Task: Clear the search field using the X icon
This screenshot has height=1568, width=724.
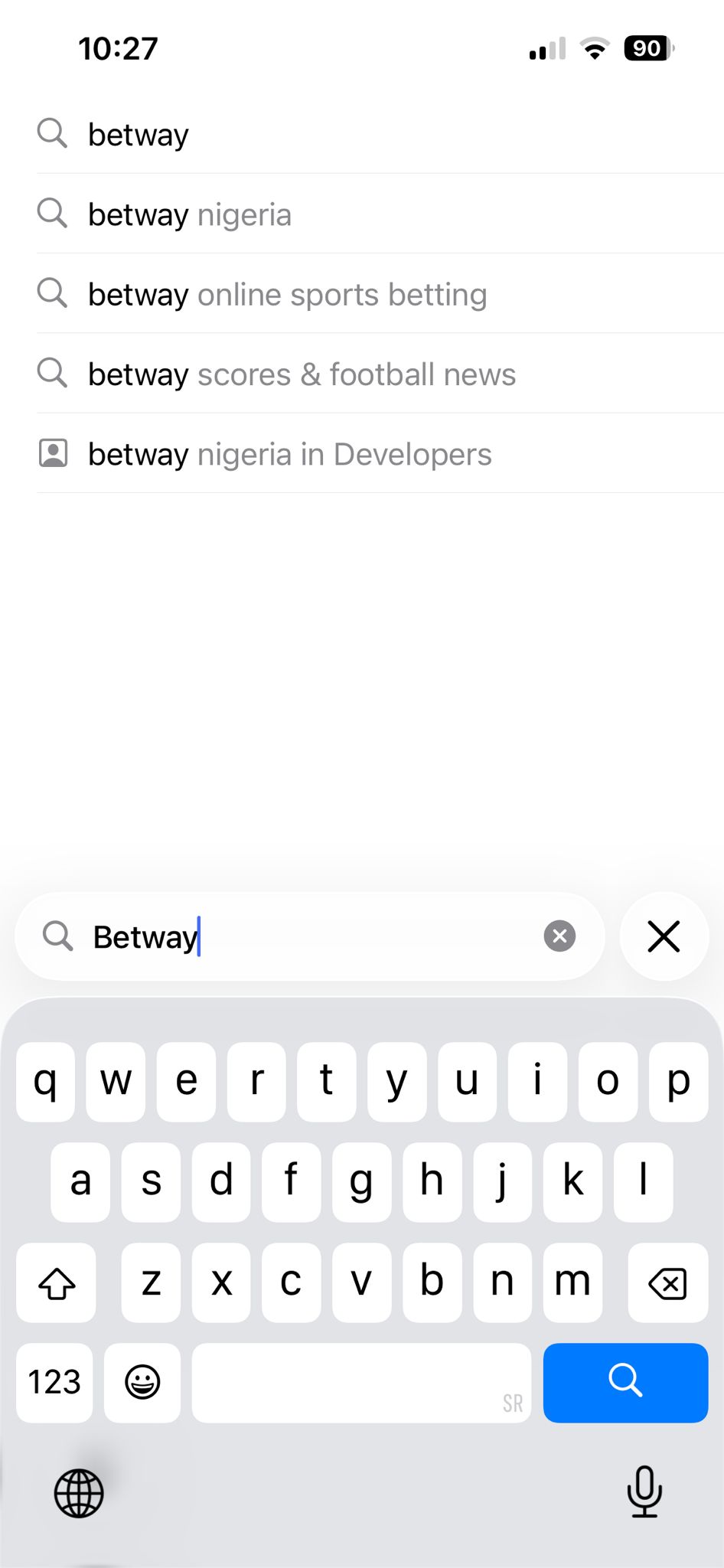Action: (559, 936)
